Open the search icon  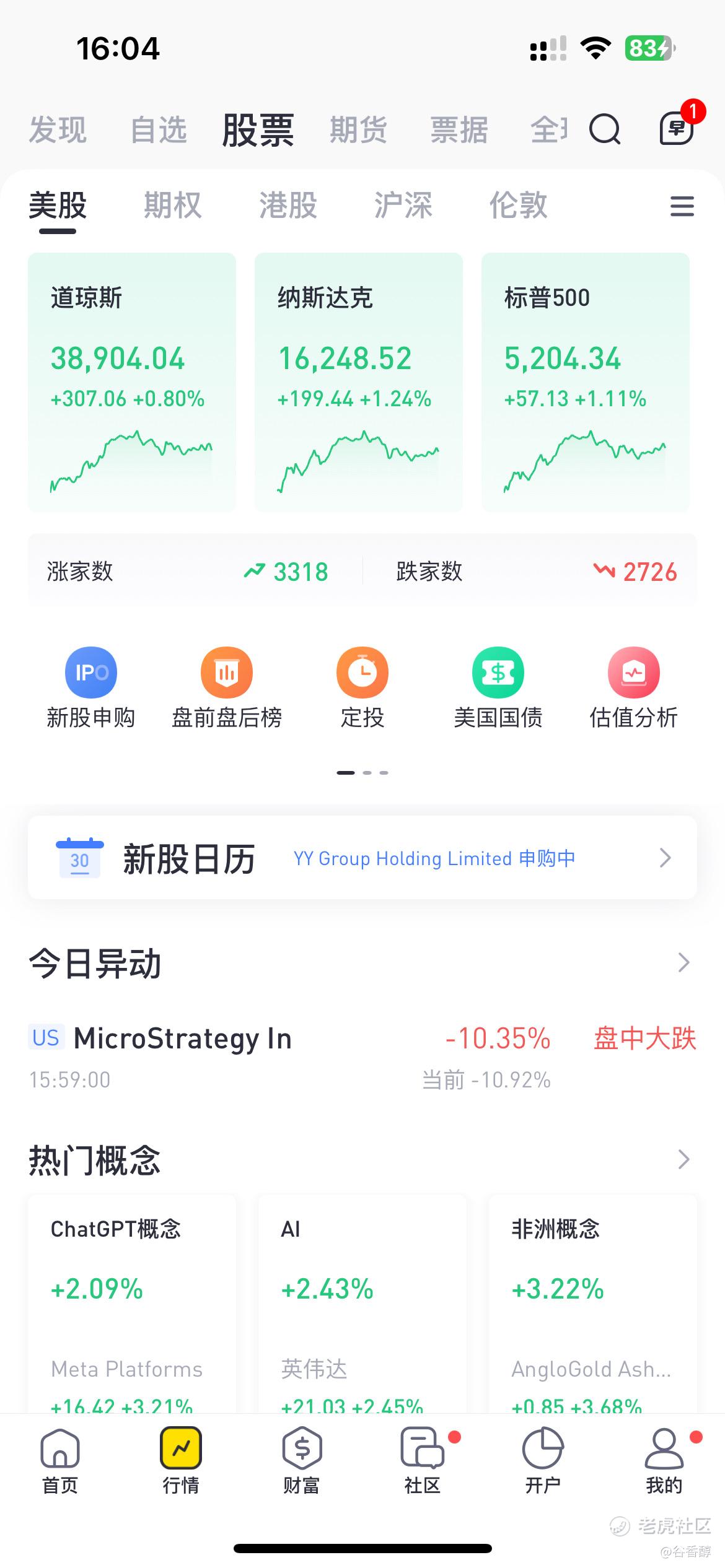point(604,129)
